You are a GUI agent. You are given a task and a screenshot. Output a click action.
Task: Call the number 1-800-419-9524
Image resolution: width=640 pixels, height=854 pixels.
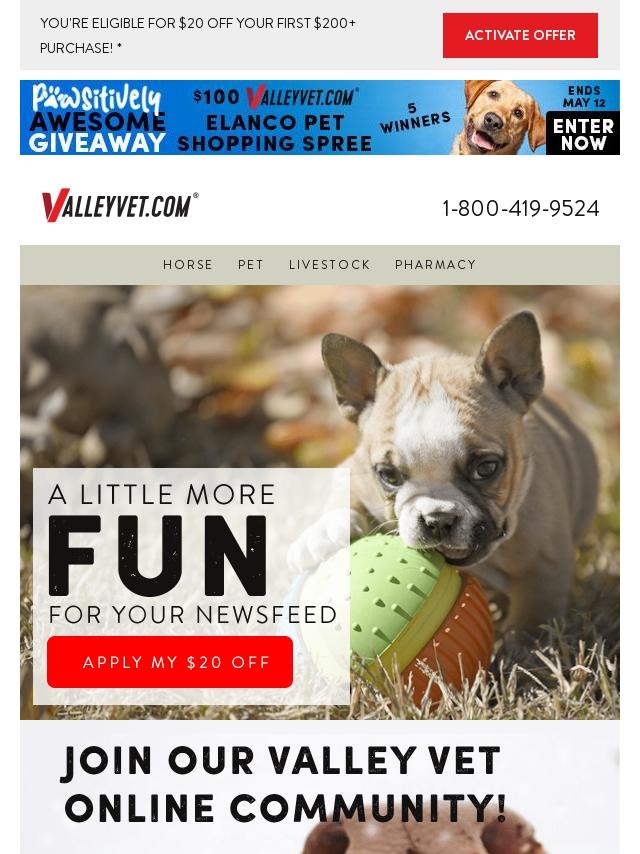[x=520, y=208]
